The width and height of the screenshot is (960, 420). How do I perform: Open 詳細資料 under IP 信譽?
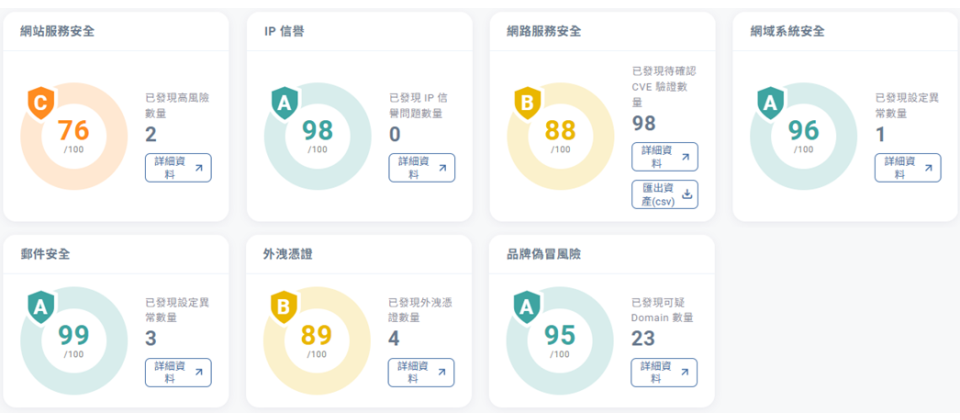tap(421, 168)
